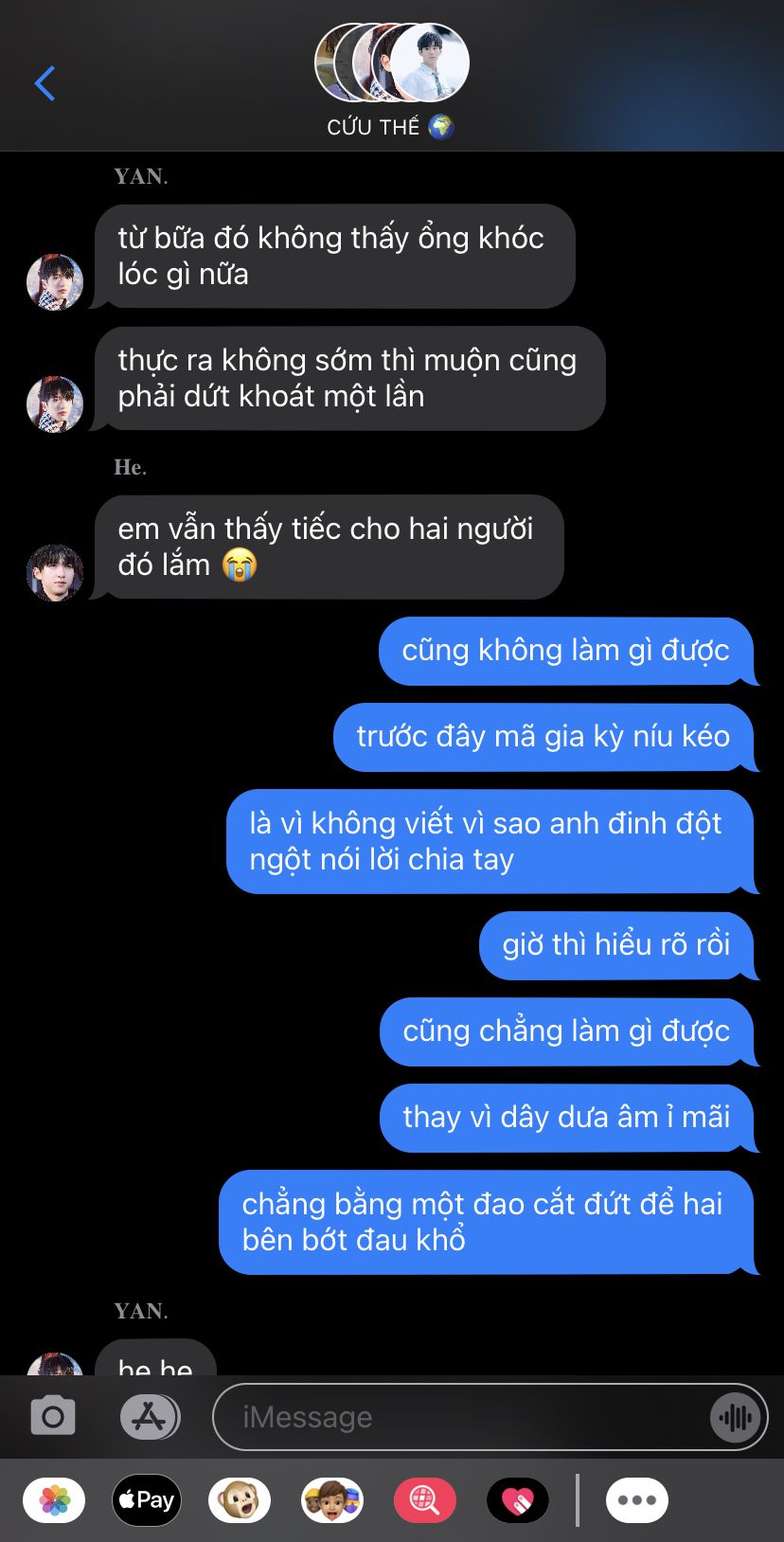
Task: Go back to the conversations list
Action: pyautogui.click(x=45, y=83)
